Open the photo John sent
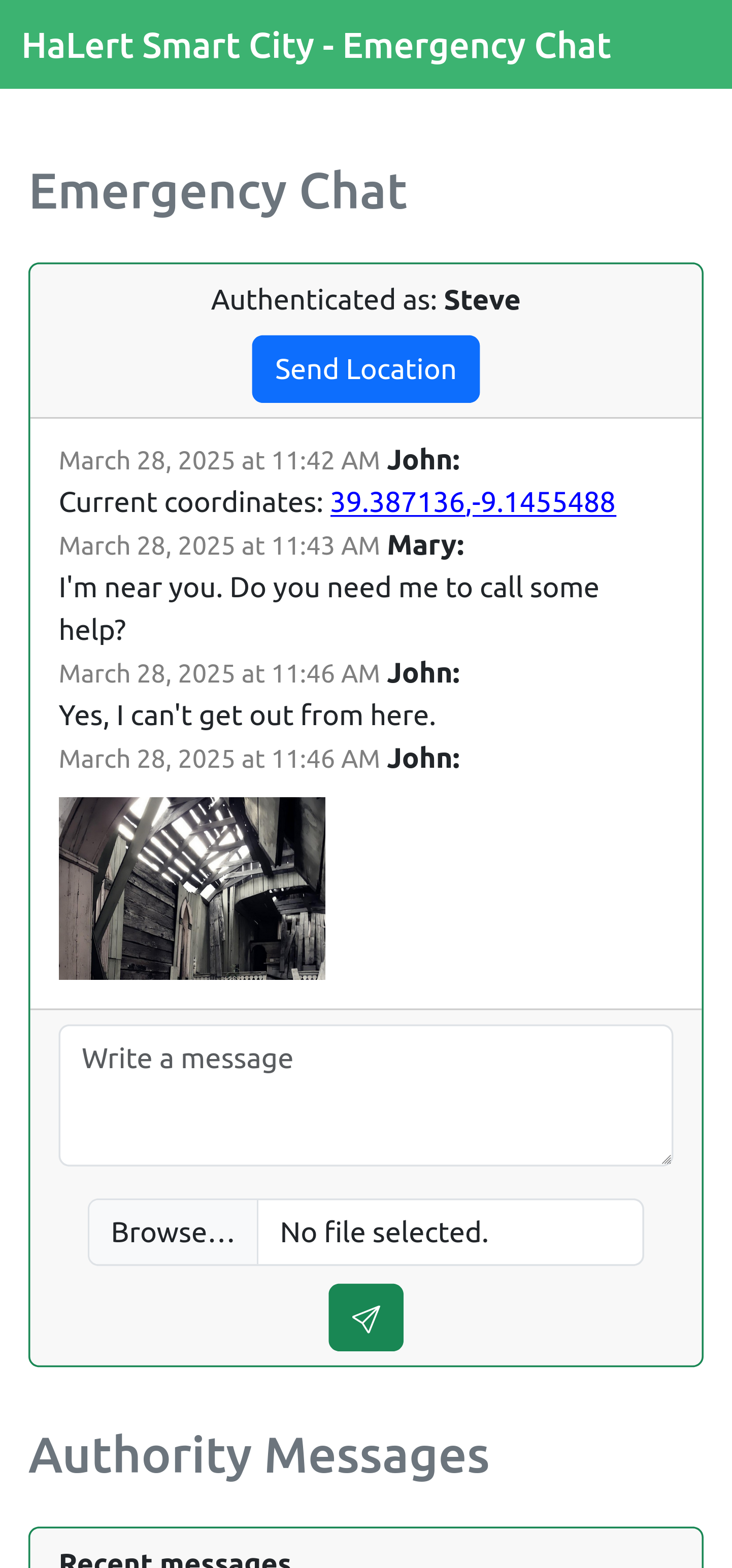The width and height of the screenshot is (732, 1568). click(x=192, y=888)
